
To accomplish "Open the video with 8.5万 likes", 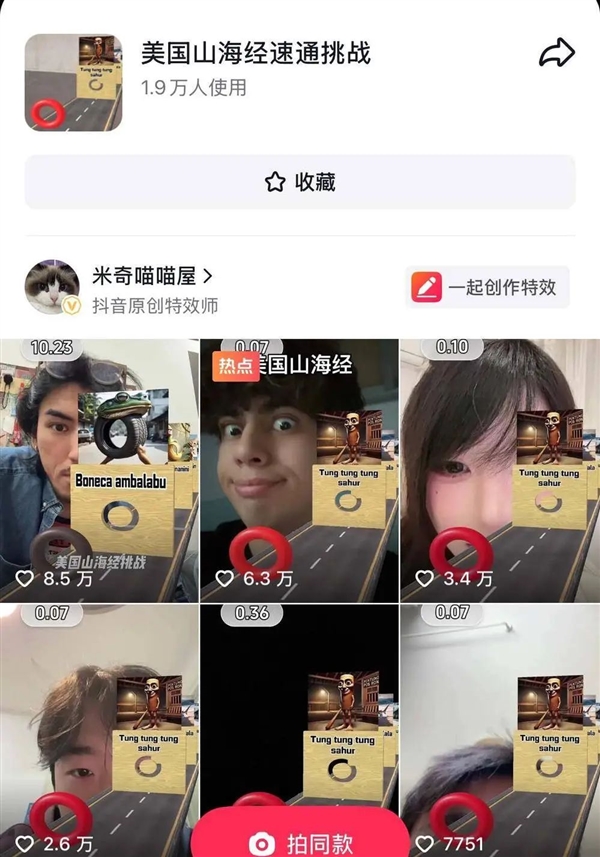I will (99, 470).
